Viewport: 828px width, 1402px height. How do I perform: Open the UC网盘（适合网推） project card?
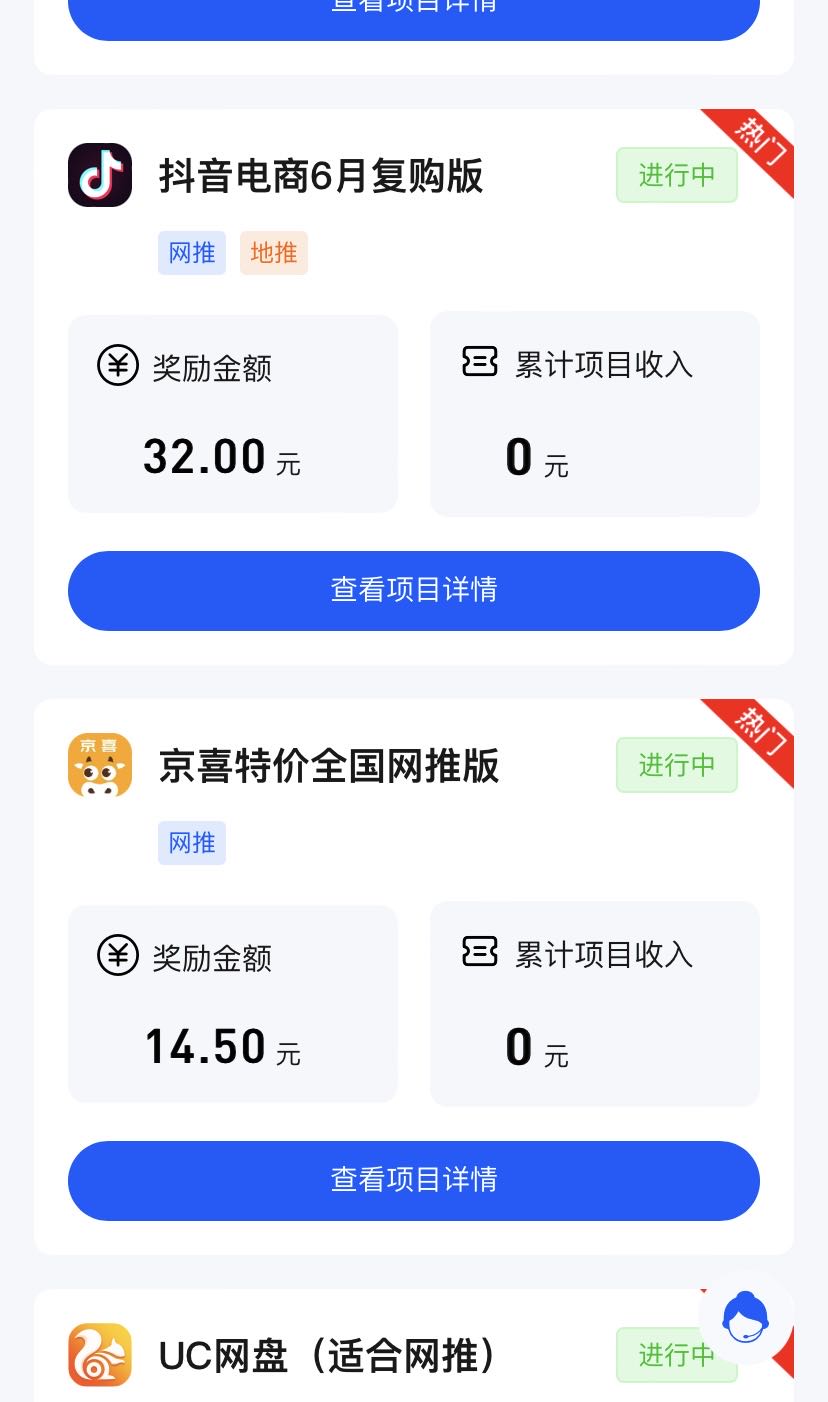coord(327,1356)
